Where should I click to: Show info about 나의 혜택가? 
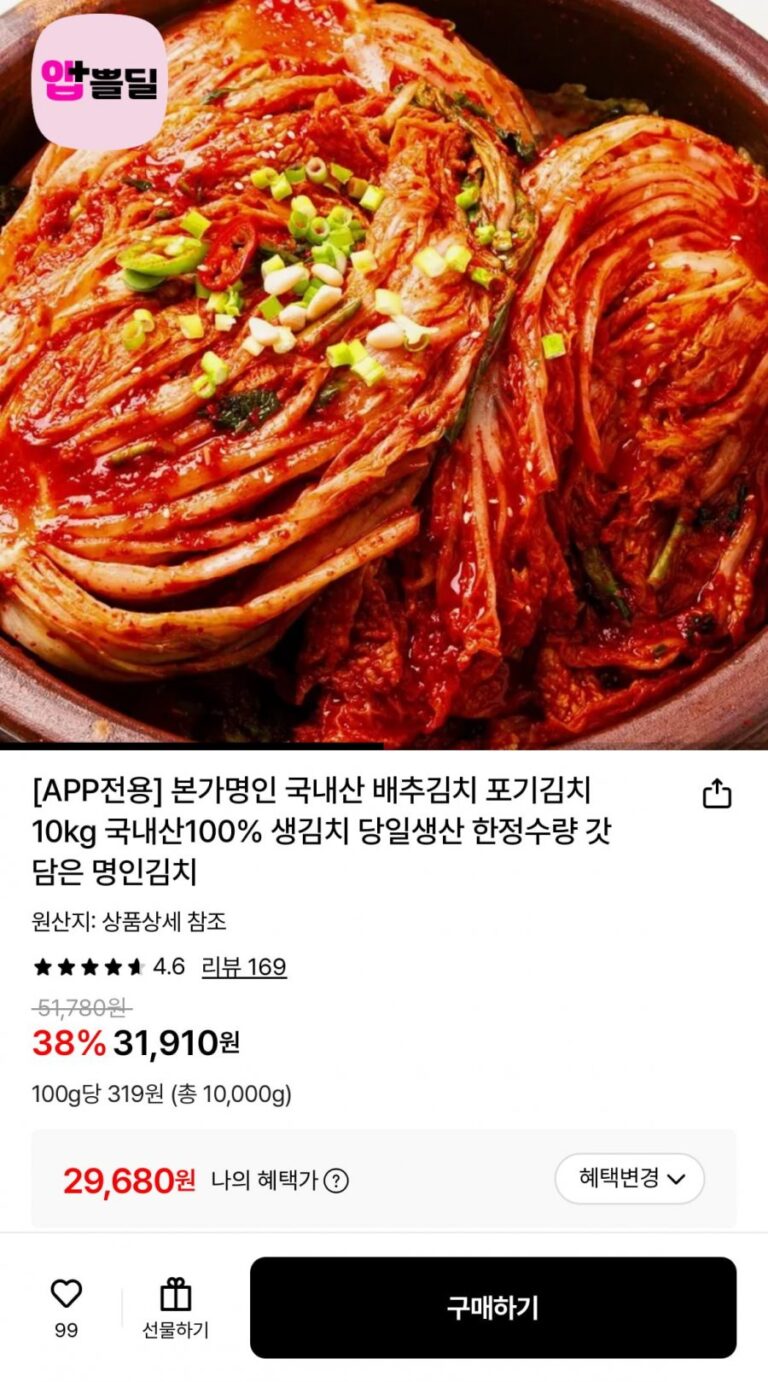(337, 1181)
